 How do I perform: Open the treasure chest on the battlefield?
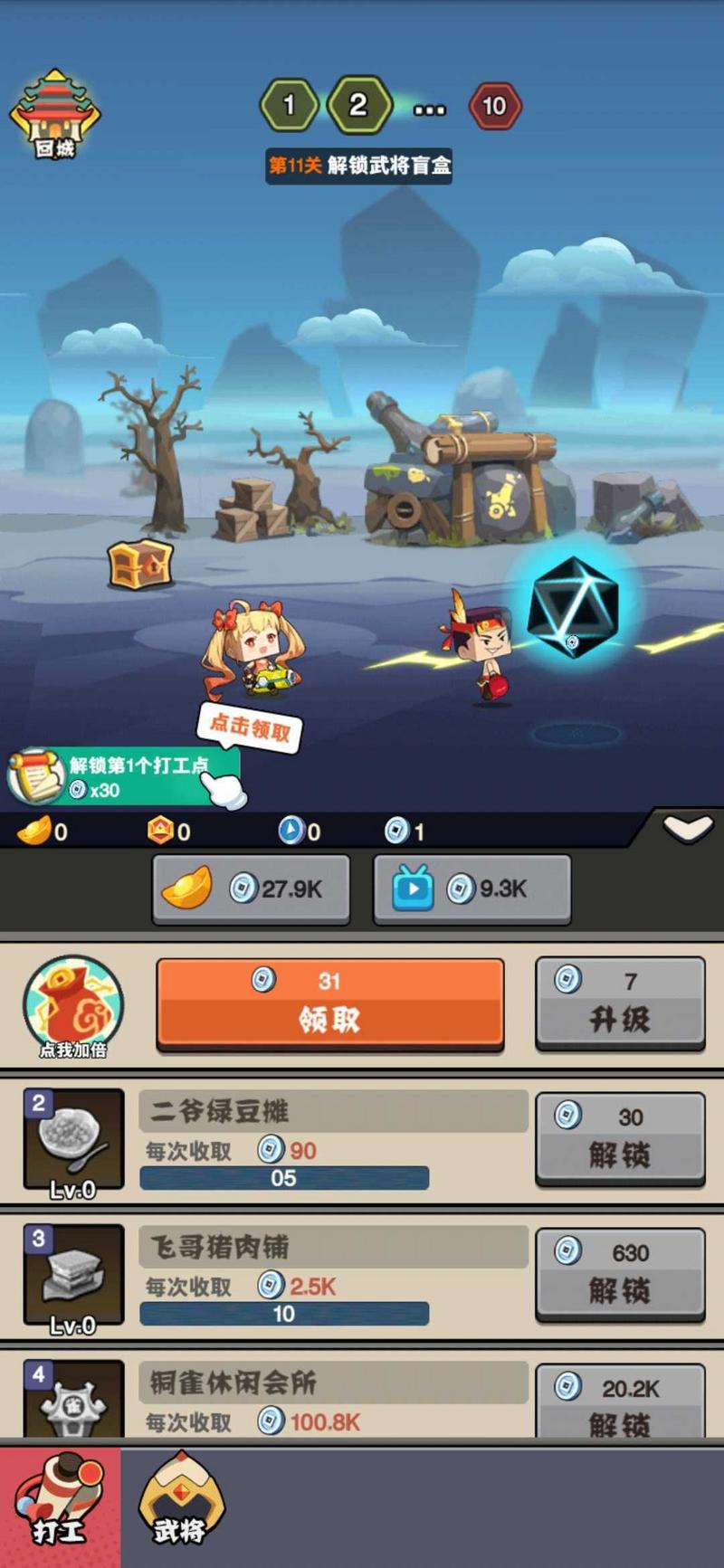139,565
